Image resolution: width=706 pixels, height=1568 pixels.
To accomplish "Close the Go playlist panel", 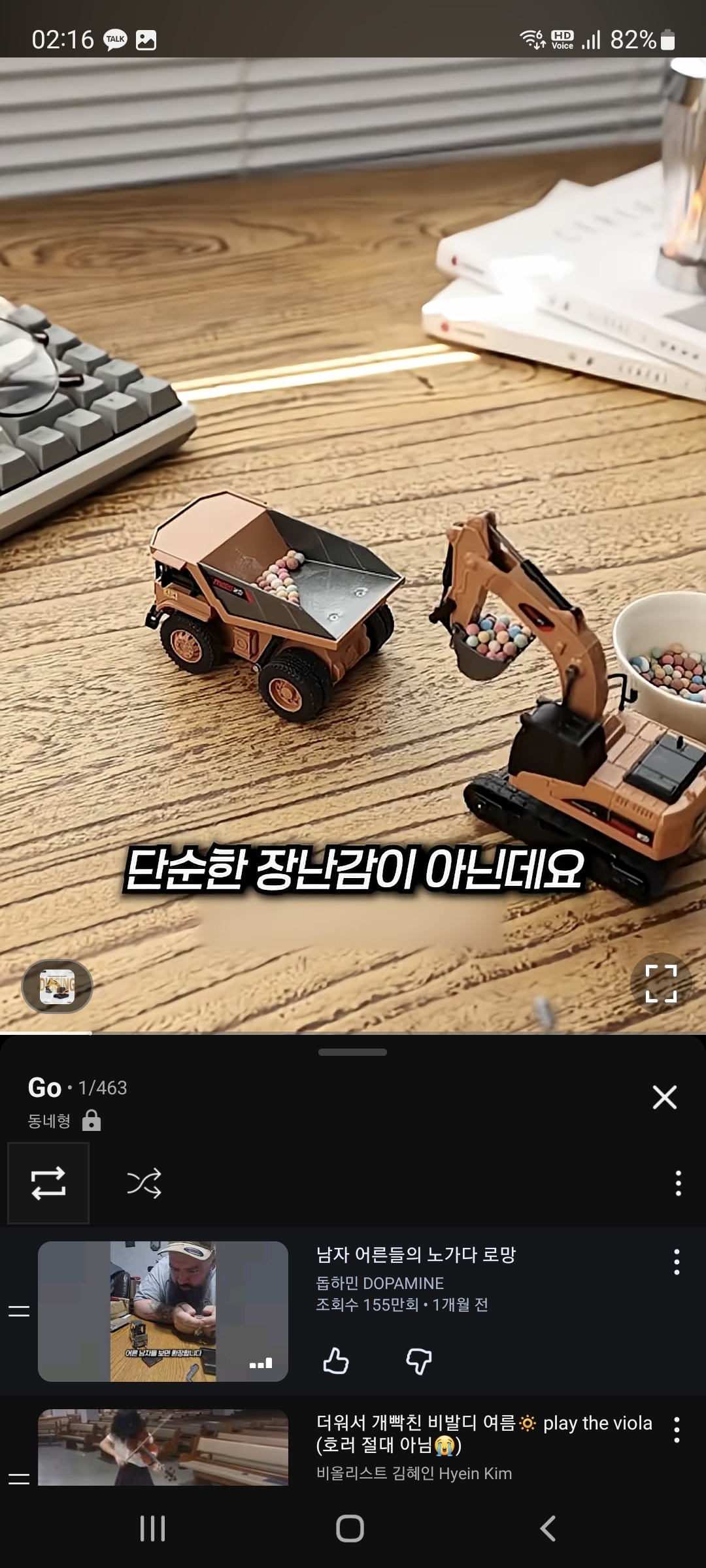I will pyautogui.click(x=664, y=1097).
